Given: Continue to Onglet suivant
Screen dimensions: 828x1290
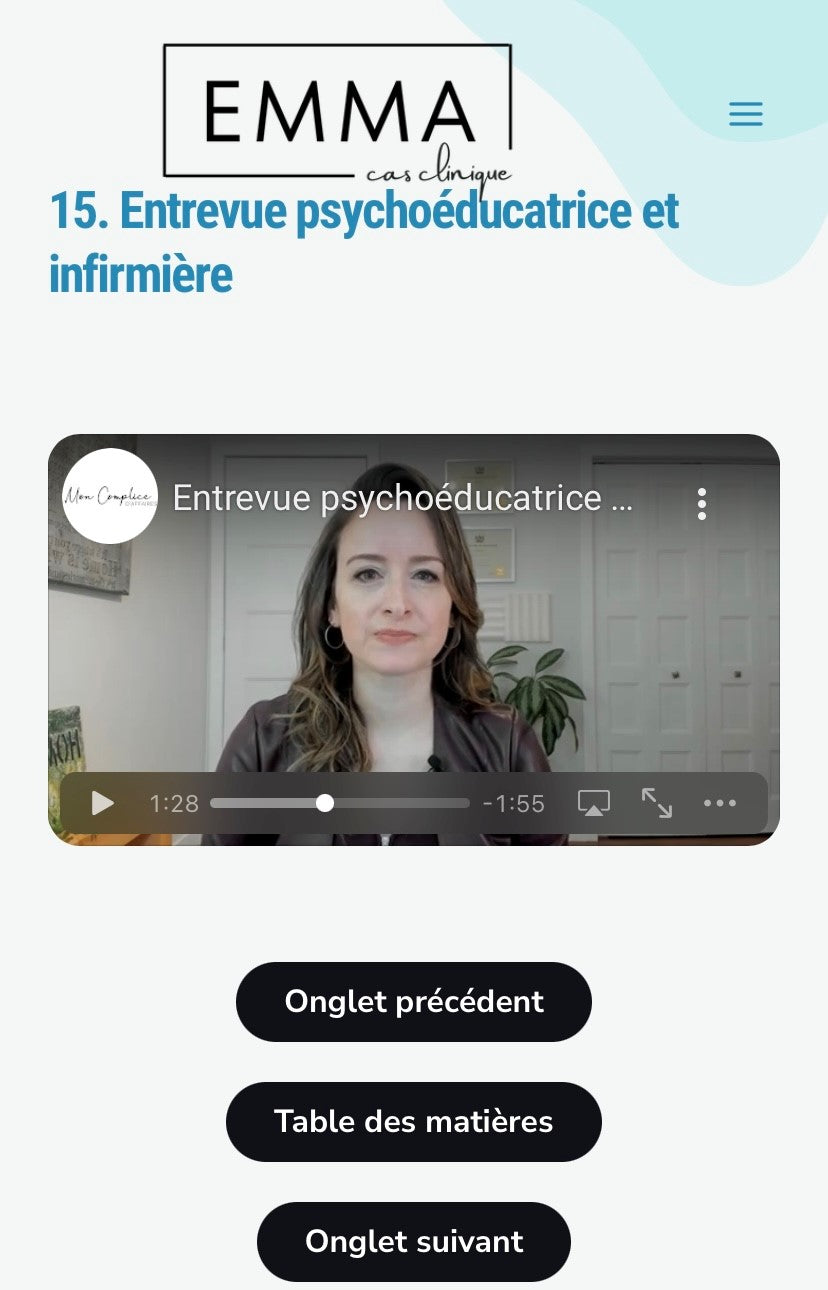Looking at the screenshot, I should 414,1241.
